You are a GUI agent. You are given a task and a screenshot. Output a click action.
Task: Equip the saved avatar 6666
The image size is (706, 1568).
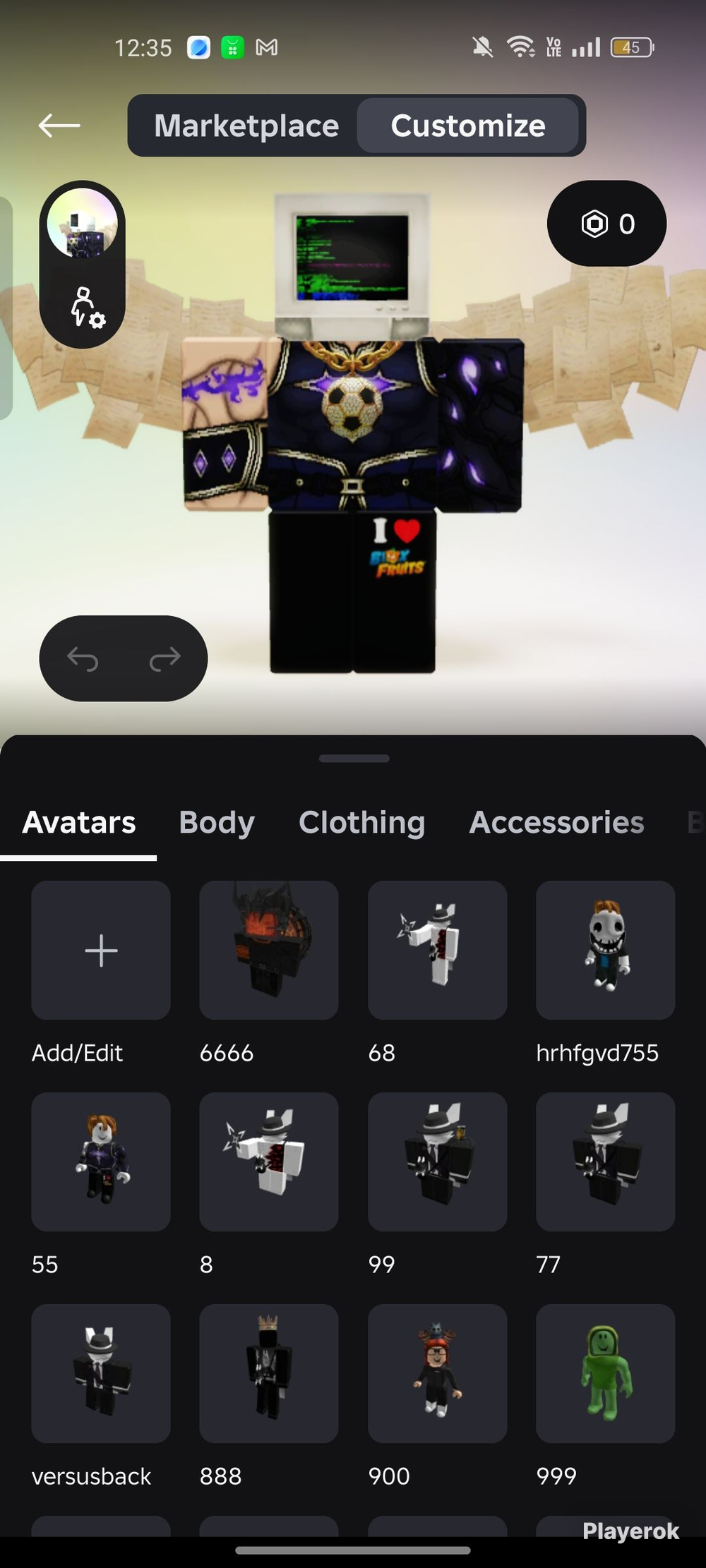pyautogui.click(x=269, y=950)
